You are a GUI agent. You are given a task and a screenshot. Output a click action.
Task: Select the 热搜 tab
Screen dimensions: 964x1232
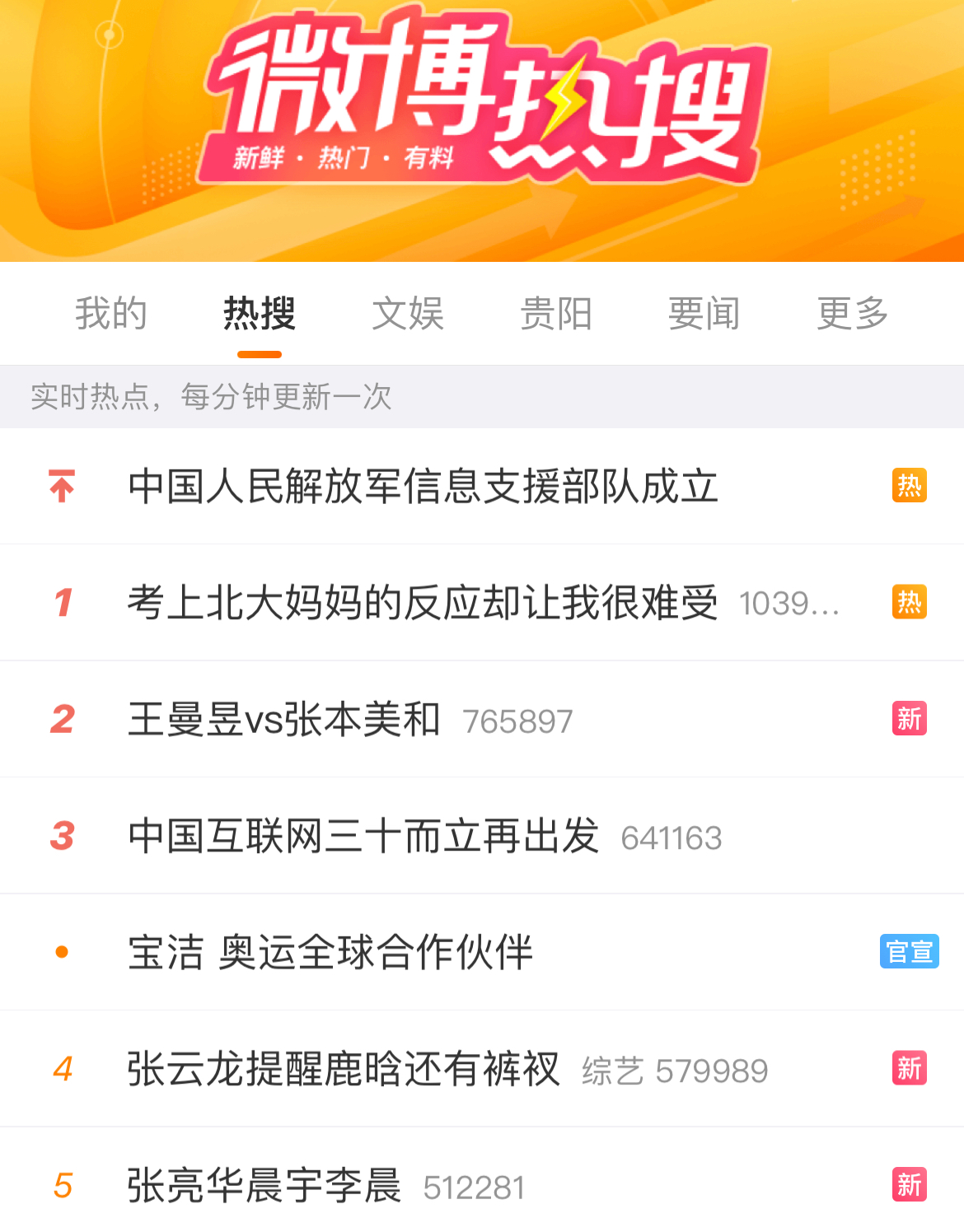tap(260, 314)
